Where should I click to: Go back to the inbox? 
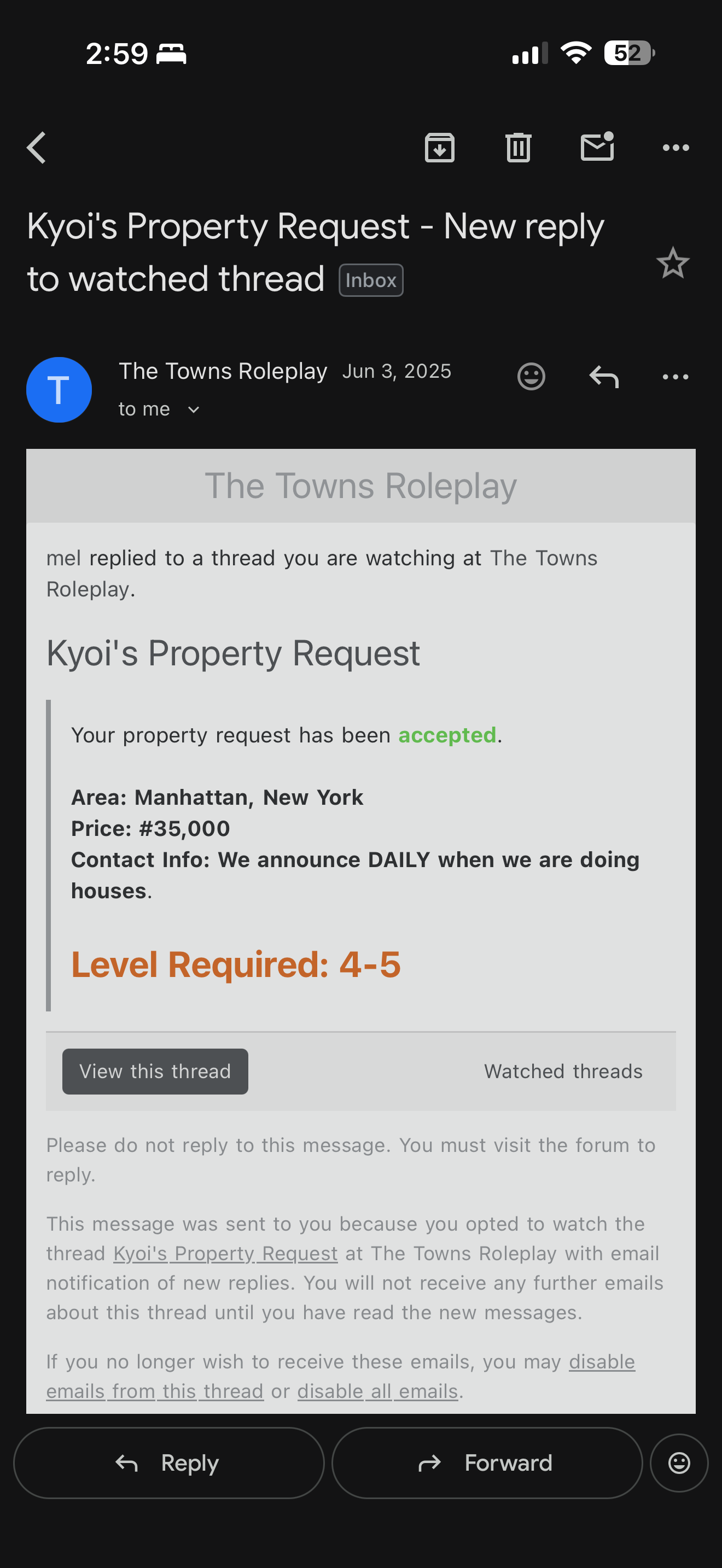(x=37, y=148)
